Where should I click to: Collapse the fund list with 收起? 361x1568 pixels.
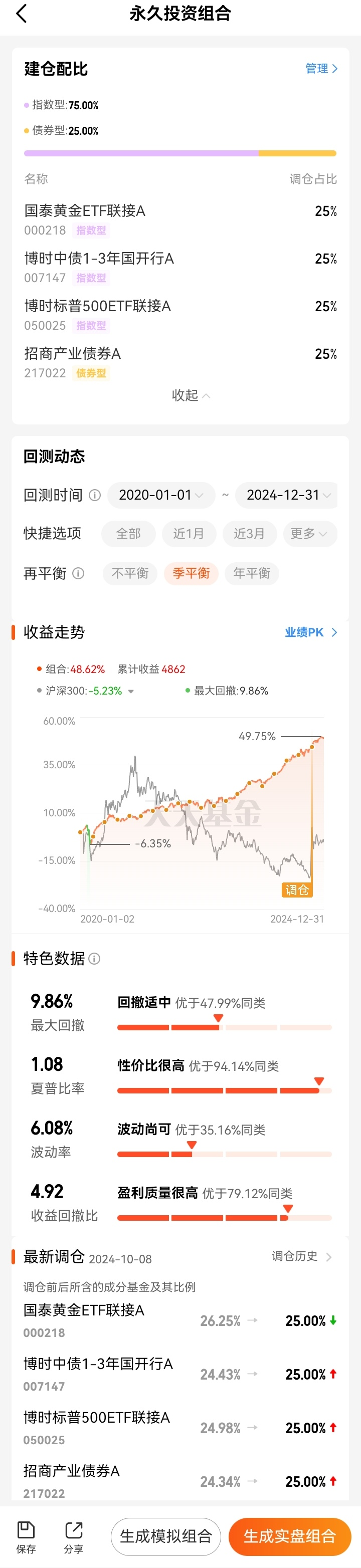click(x=190, y=396)
